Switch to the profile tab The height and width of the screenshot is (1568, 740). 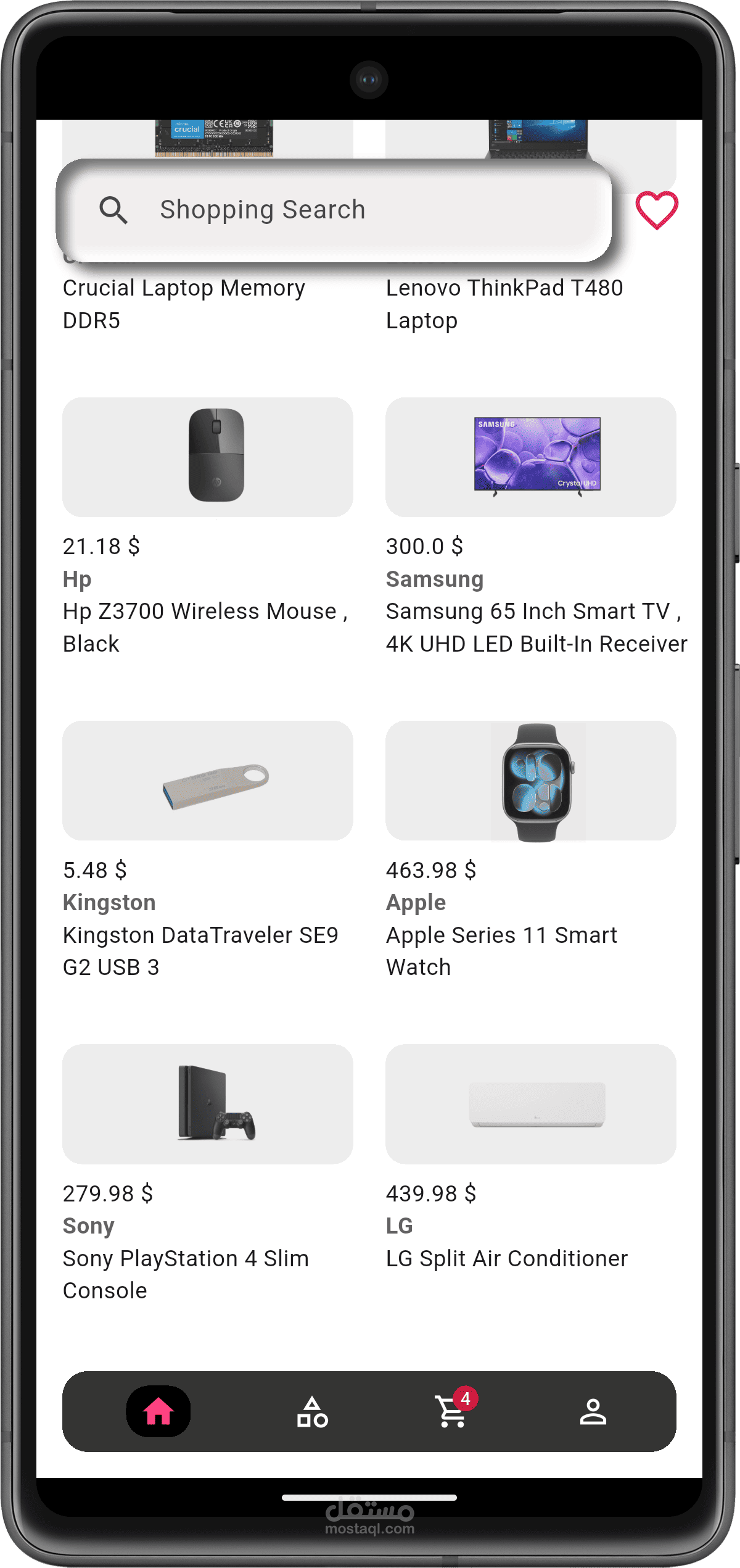click(593, 1412)
